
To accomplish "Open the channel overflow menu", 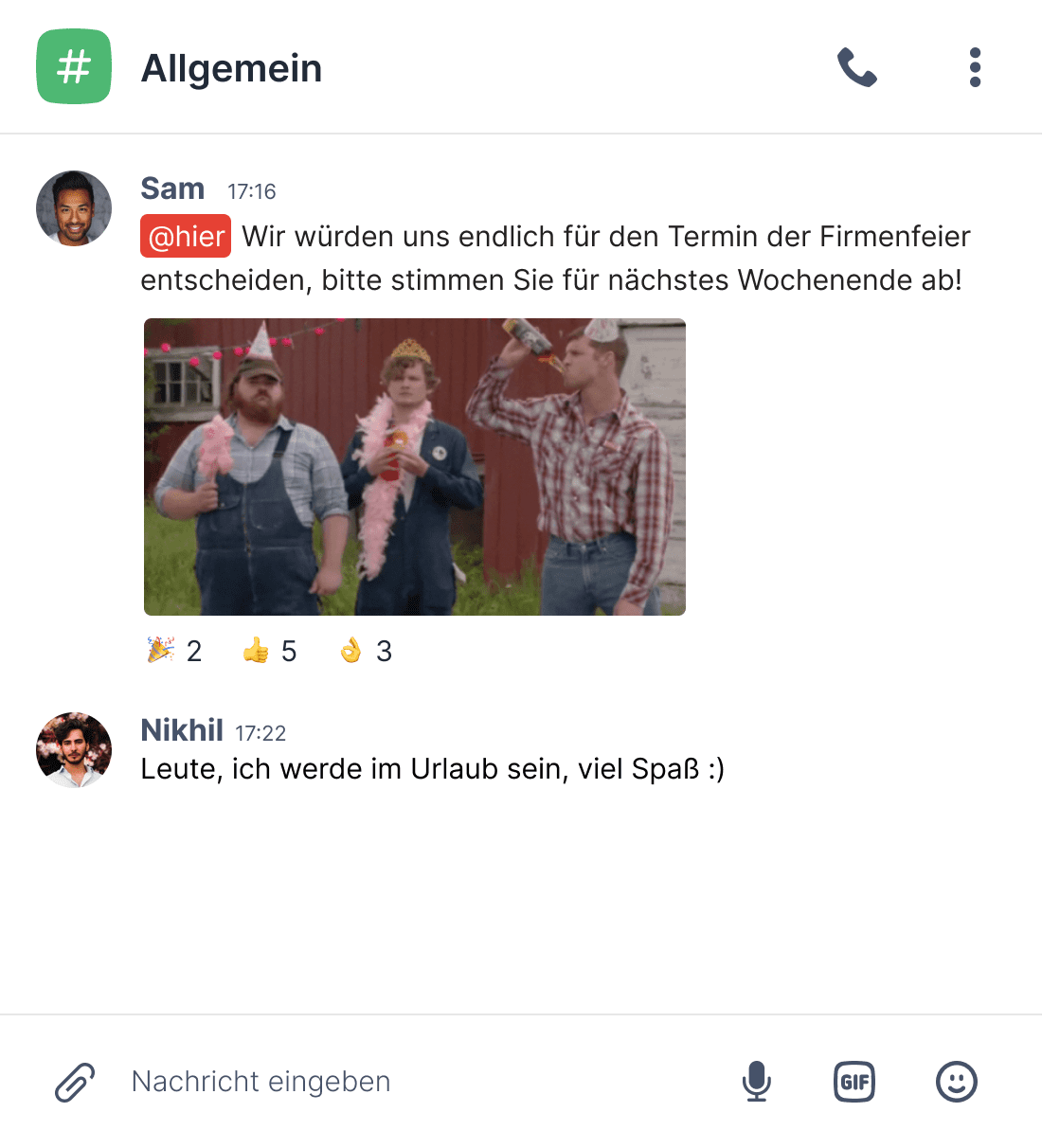I will coord(974,67).
